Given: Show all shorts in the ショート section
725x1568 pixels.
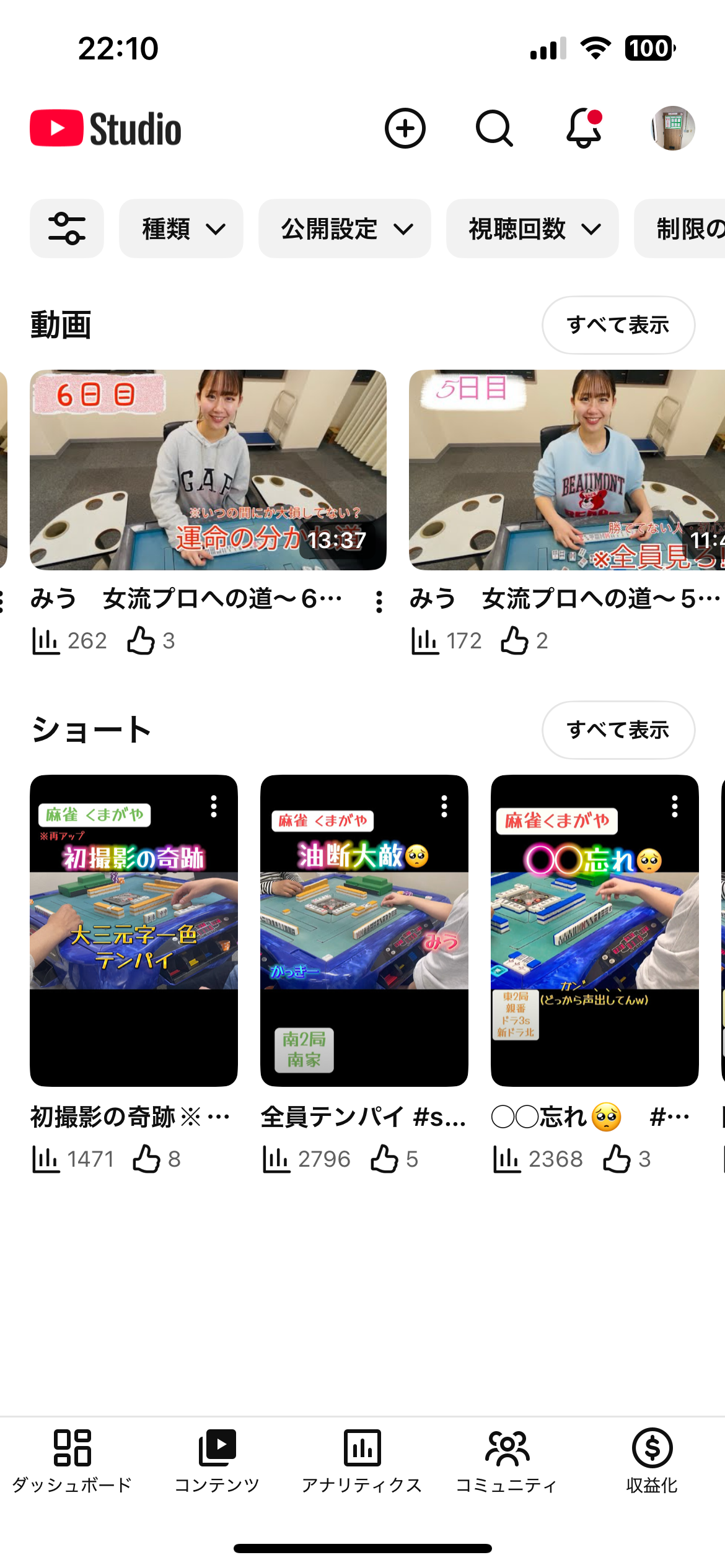Looking at the screenshot, I should pos(618,730).
